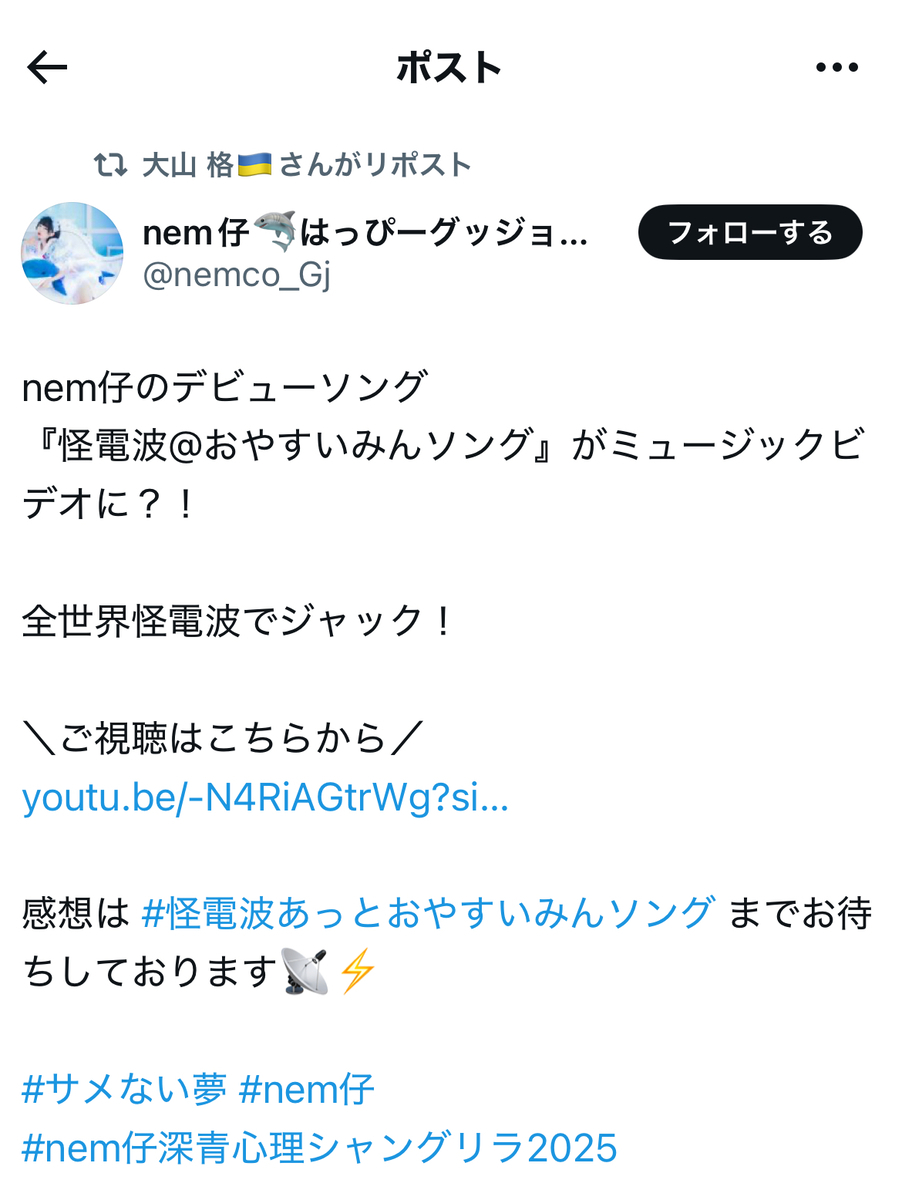The image size is (902, 1200).
Task: Open nem仔's profile picture
Action: (x=72, y=253)
